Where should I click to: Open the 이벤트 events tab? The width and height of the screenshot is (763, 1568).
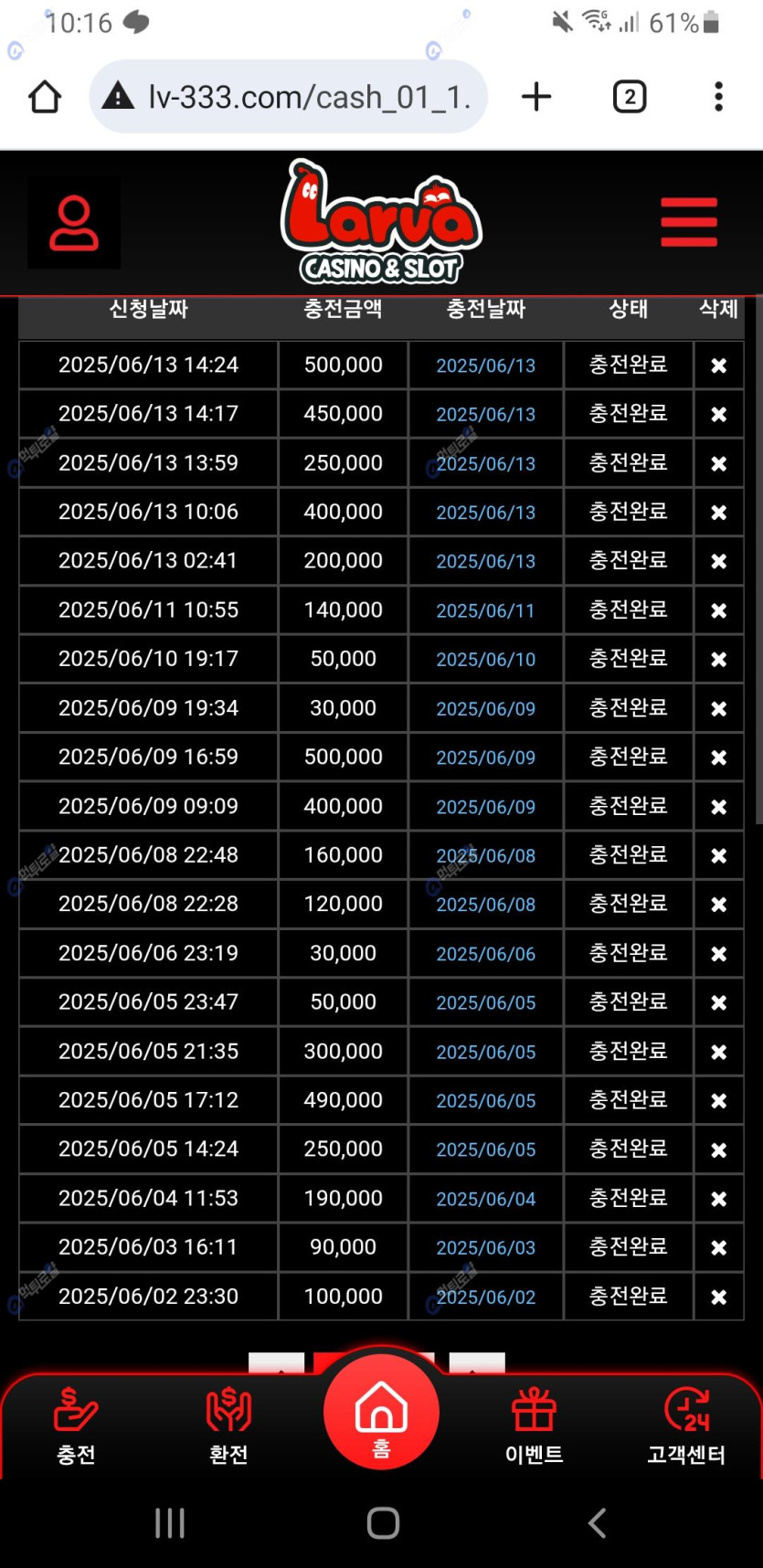534,1425
